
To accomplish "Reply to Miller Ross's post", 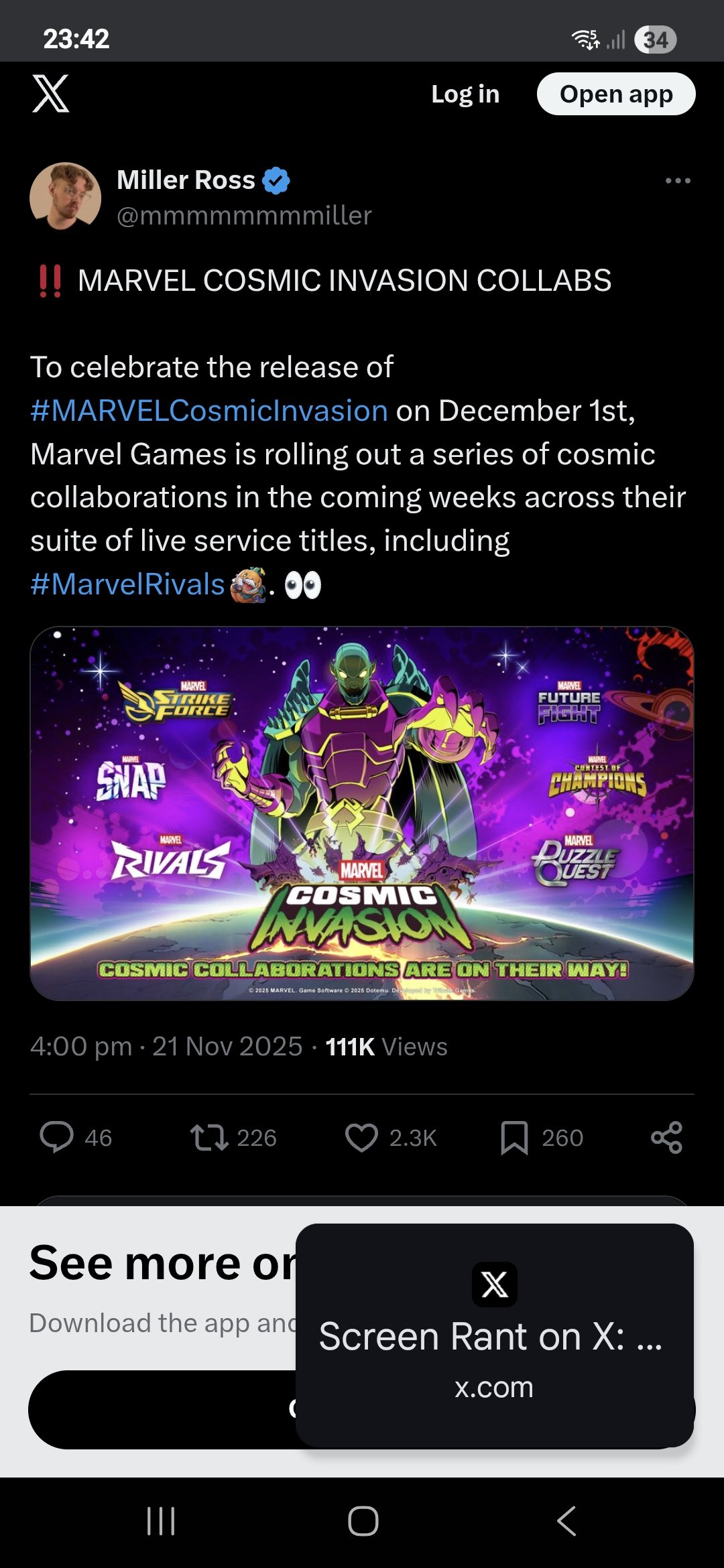I will pos(58,1137).
